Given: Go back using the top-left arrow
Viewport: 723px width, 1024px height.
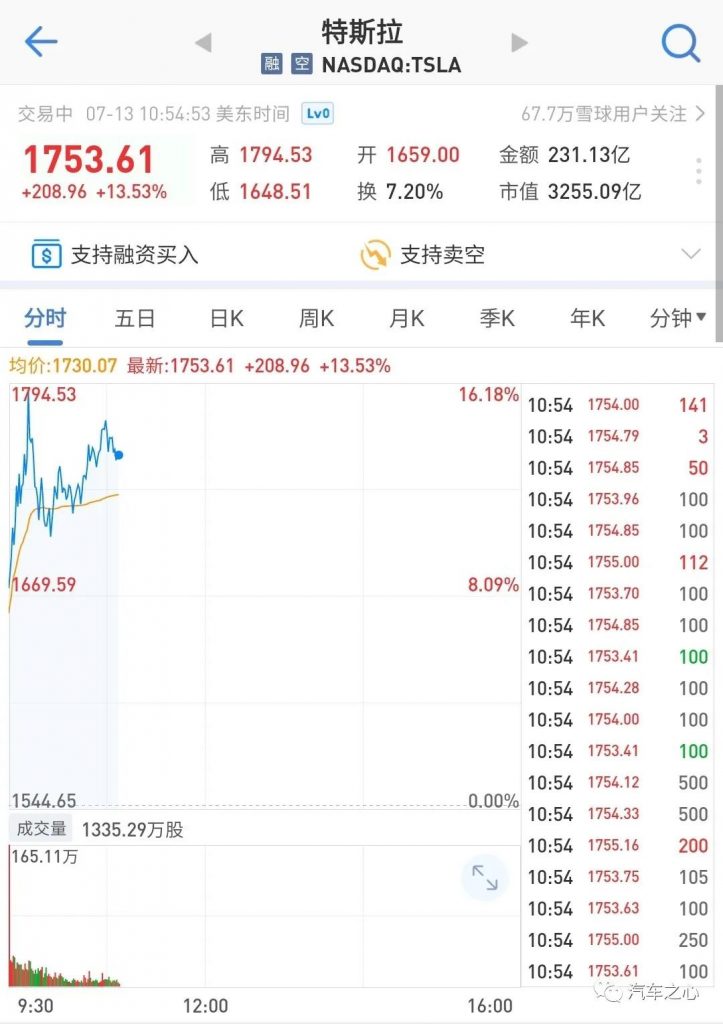Looking at the screenshot, I should 41,42.
